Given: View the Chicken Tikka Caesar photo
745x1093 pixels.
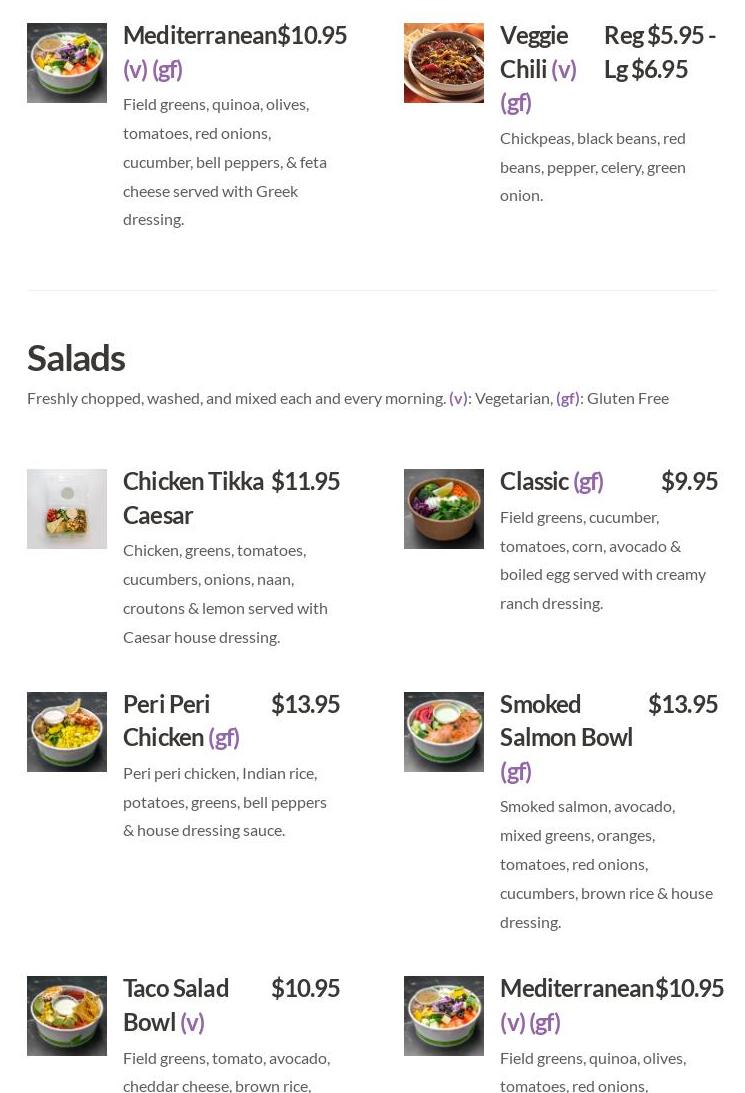Looking at the screenshot, I should coord(67,509).
